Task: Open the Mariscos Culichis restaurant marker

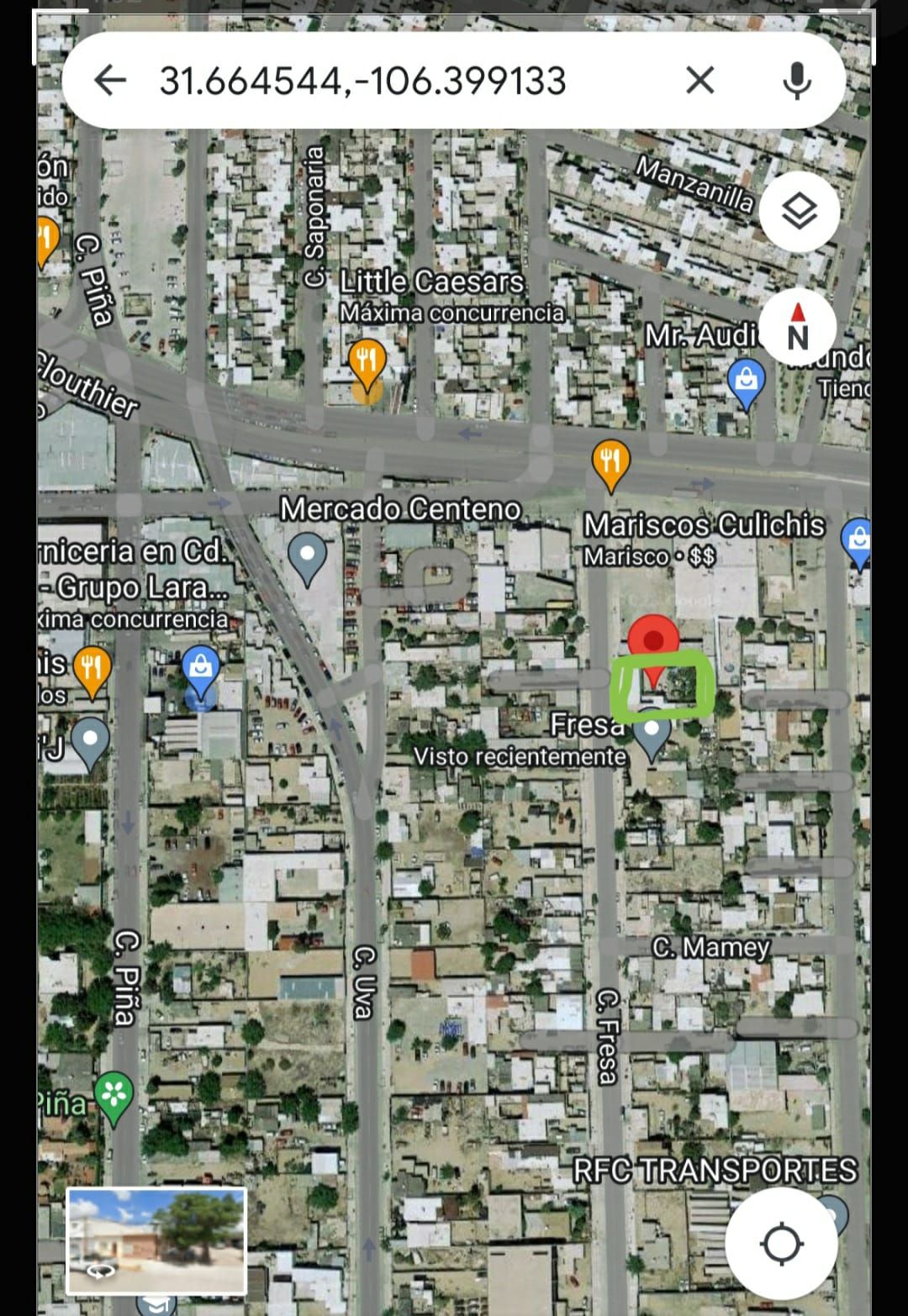Action: pyautogui.click(x=611, y=463)
